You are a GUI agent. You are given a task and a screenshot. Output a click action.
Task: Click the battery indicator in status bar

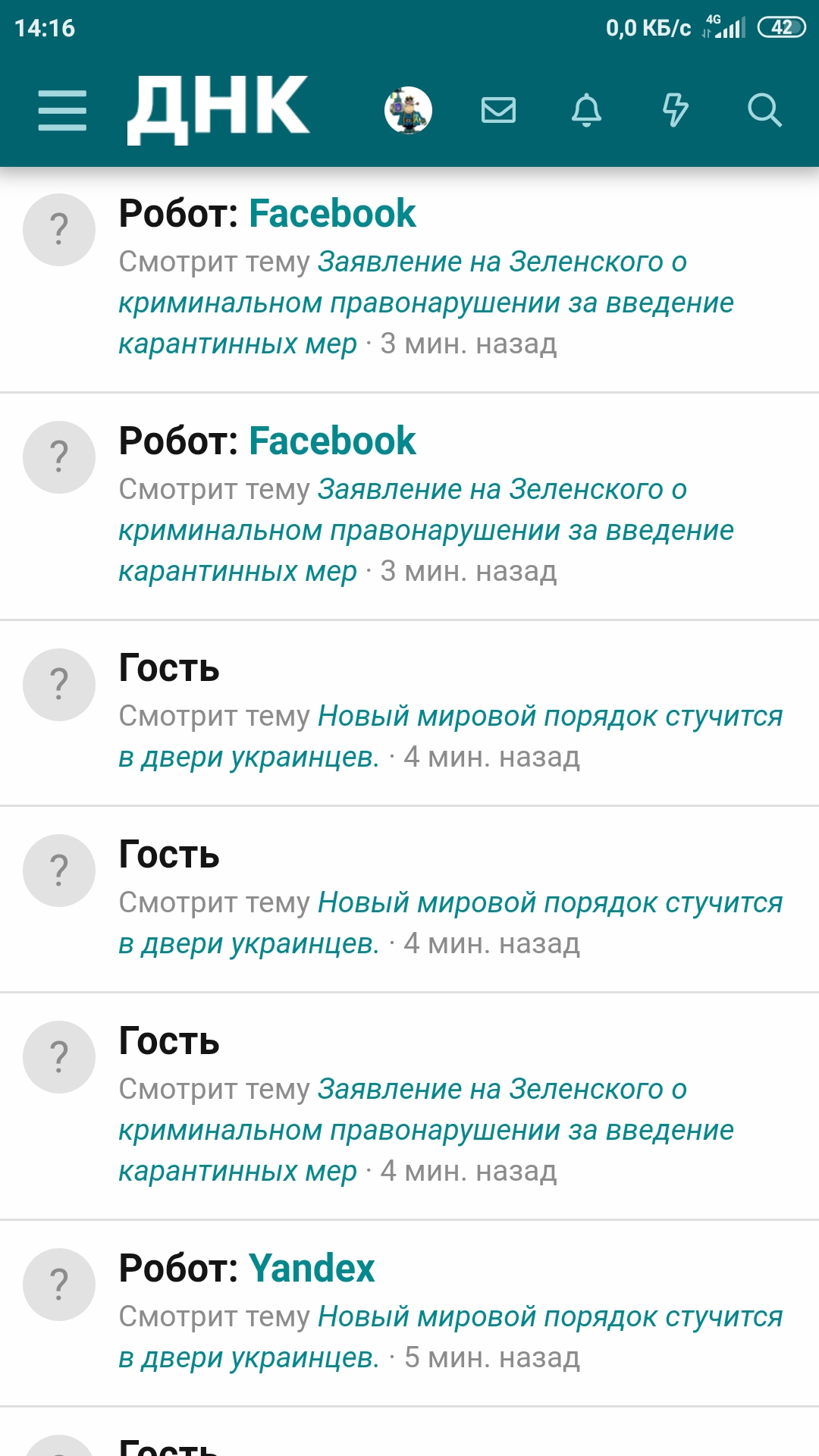click(782, 25)
